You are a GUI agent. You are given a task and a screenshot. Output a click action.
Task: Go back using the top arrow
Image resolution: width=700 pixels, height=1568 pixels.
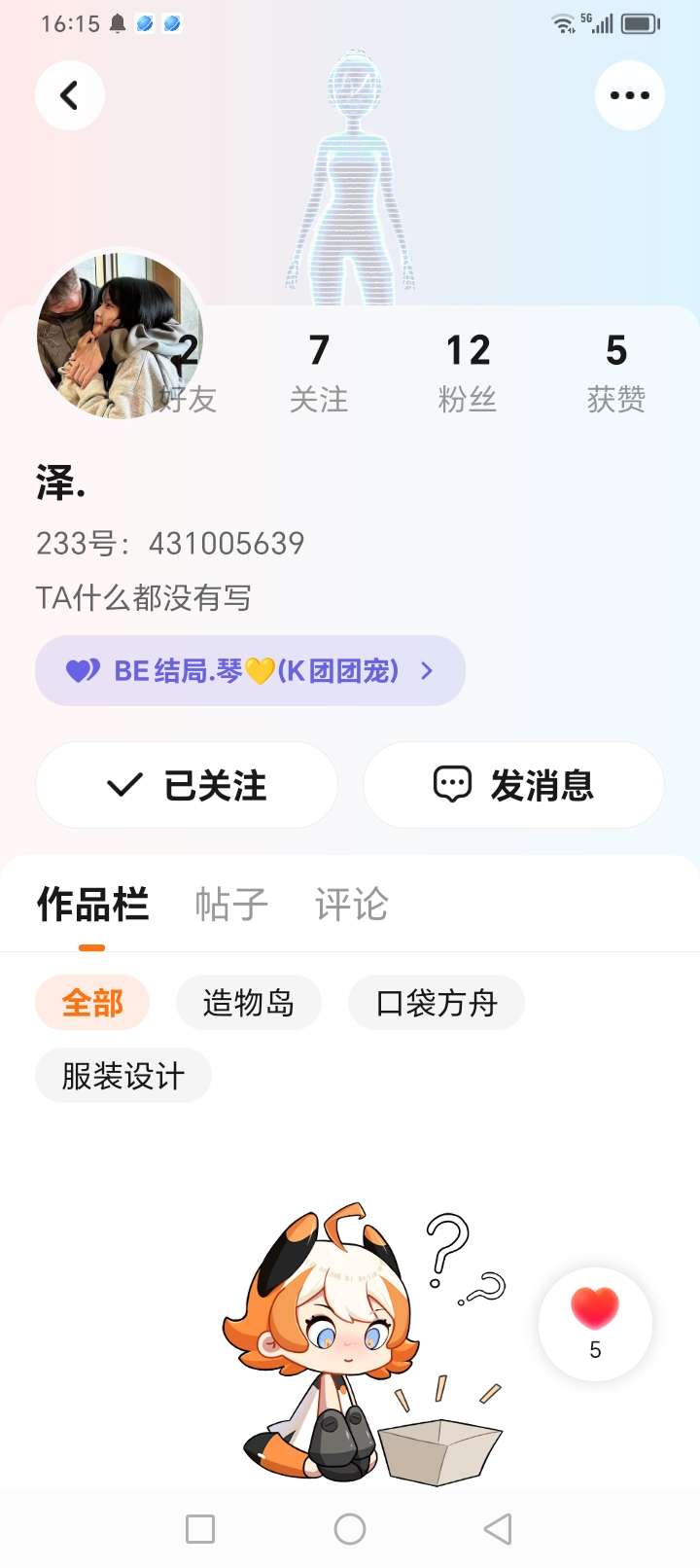pyautogui.click(x=69, y=95)
